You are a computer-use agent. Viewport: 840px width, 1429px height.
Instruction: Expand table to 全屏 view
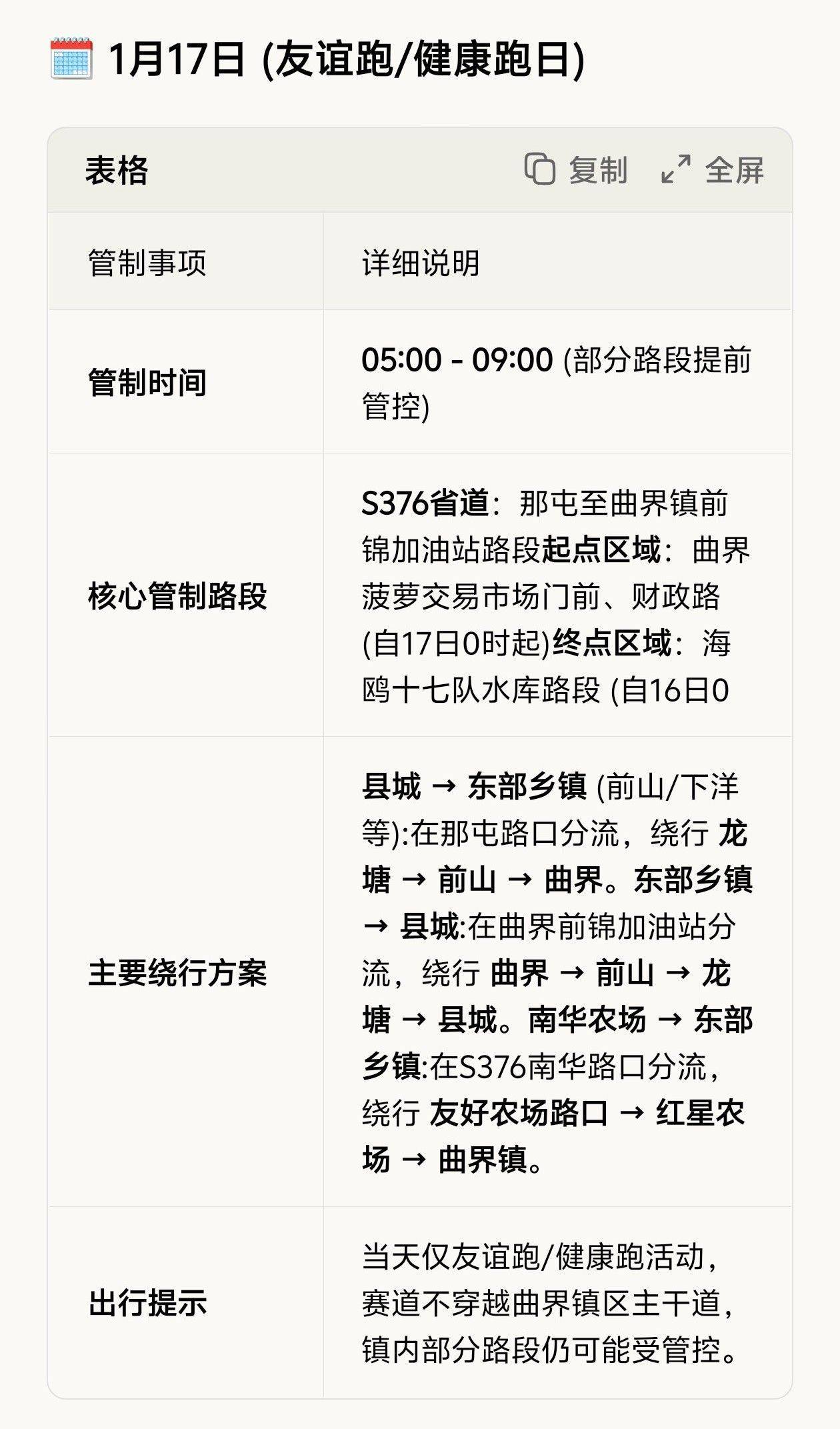point(712,169)
